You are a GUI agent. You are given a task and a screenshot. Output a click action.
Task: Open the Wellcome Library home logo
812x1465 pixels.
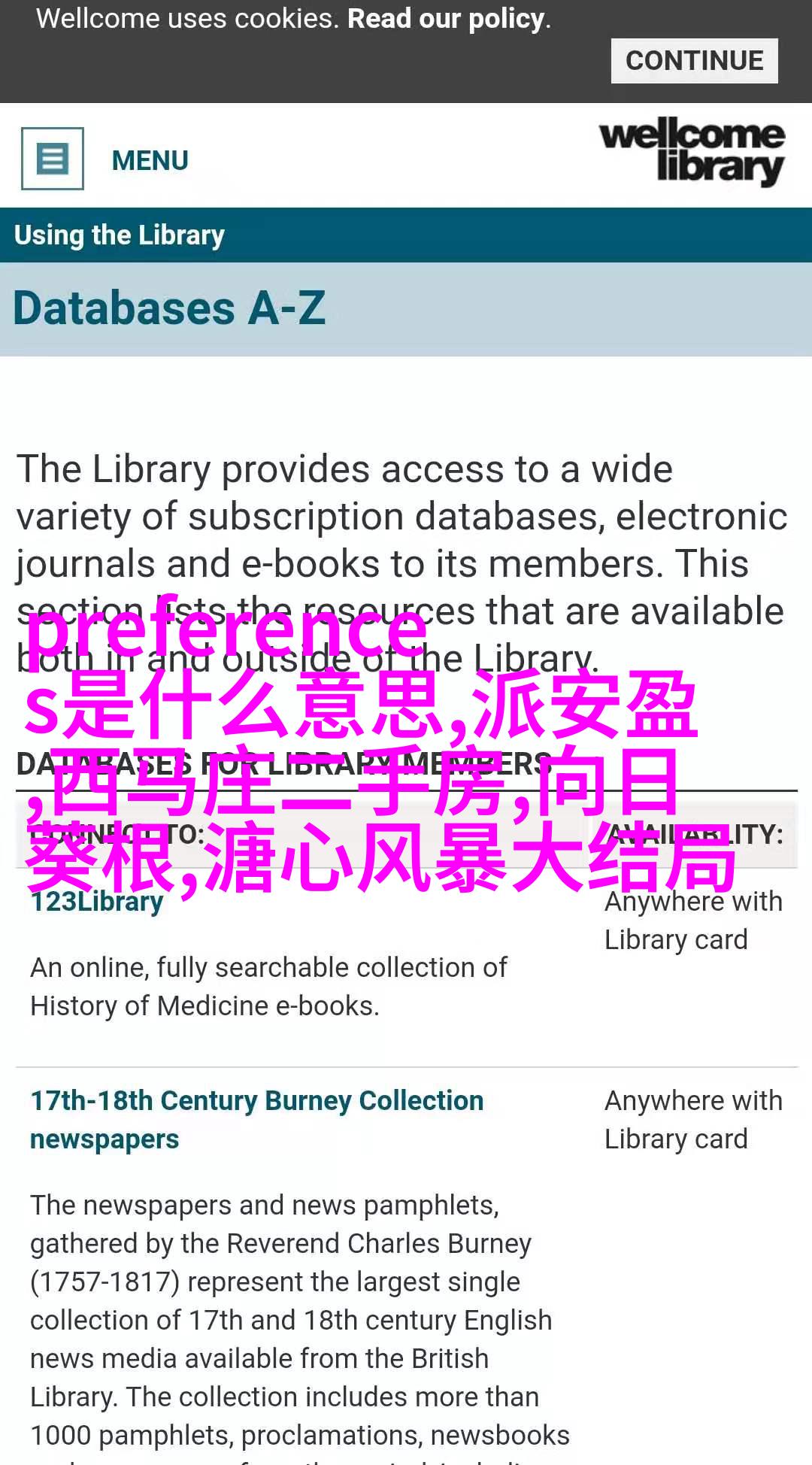click(692, 152)
